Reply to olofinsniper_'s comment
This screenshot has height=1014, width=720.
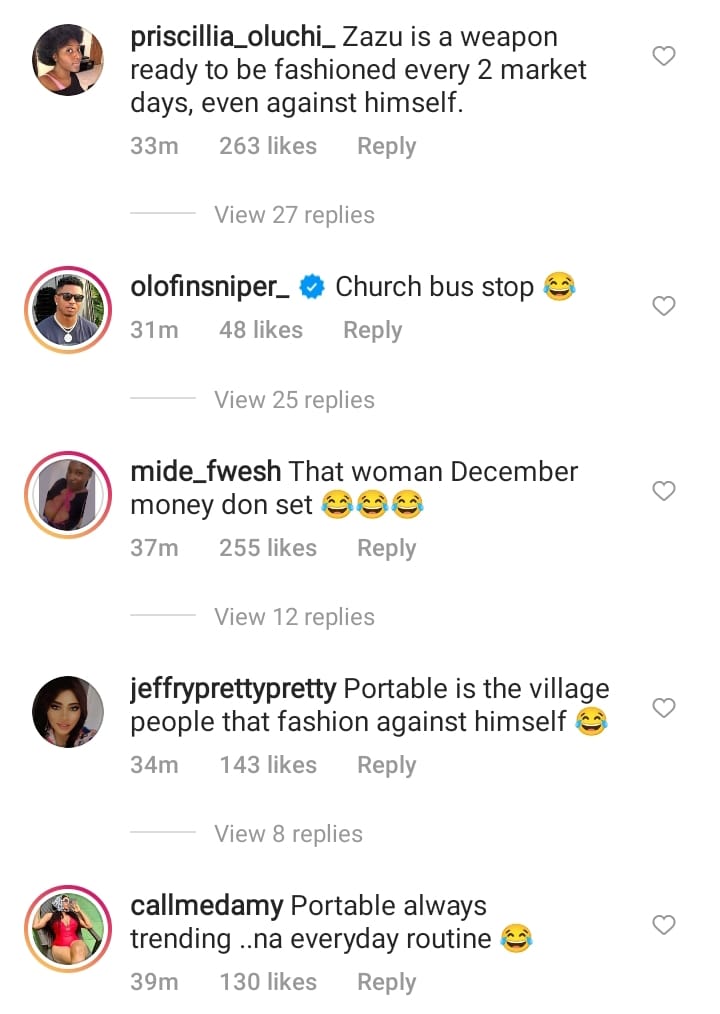coord(372,330)
